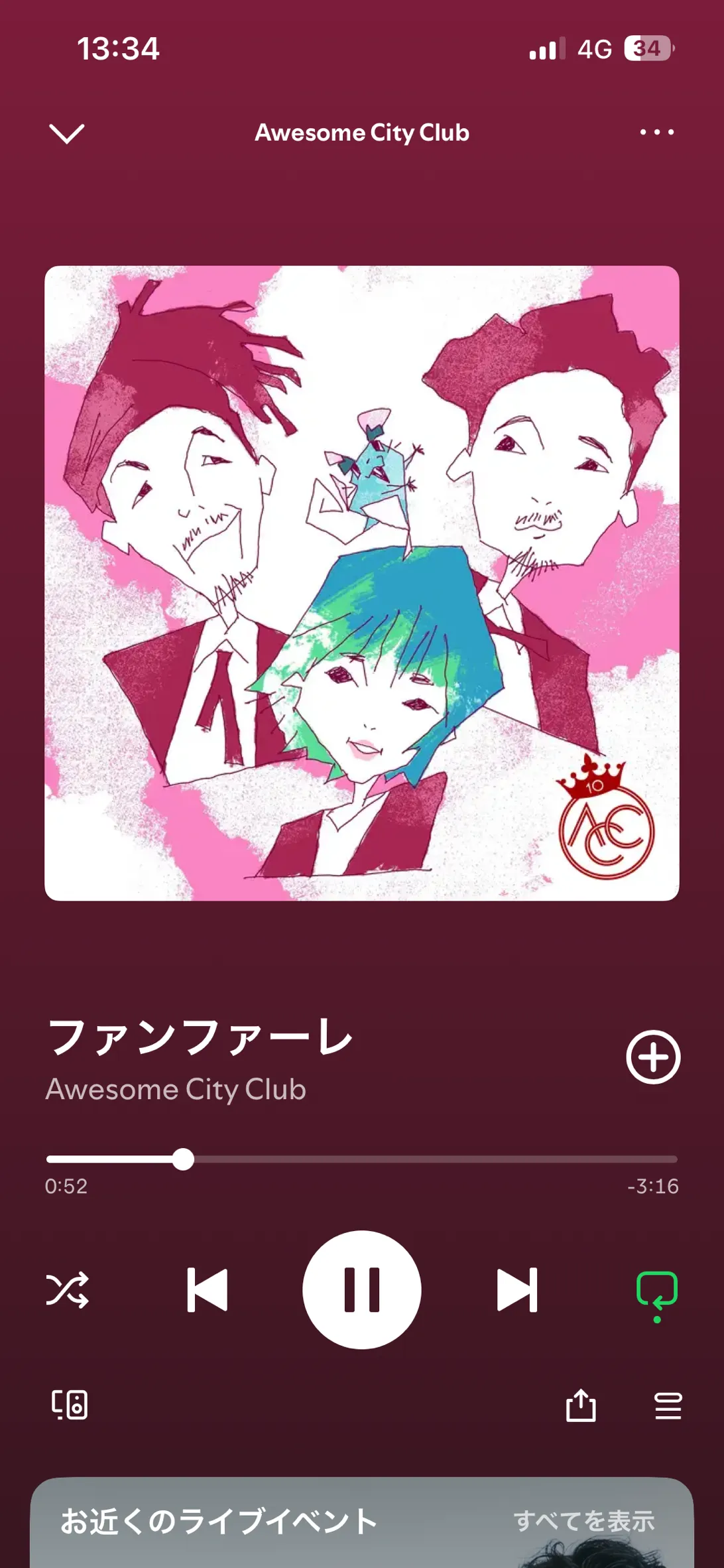Open the connect devices picker
This screenshot has height=1568, width=724.
tap(70, 1405)
